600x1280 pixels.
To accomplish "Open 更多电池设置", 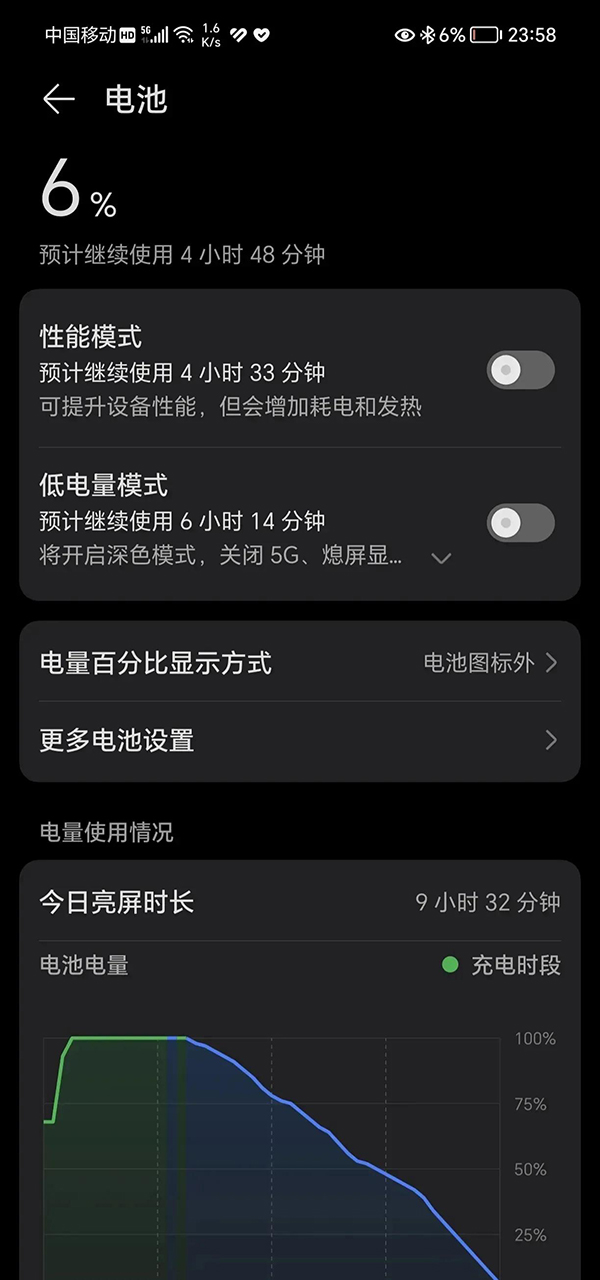I will [x=300, y=741].
